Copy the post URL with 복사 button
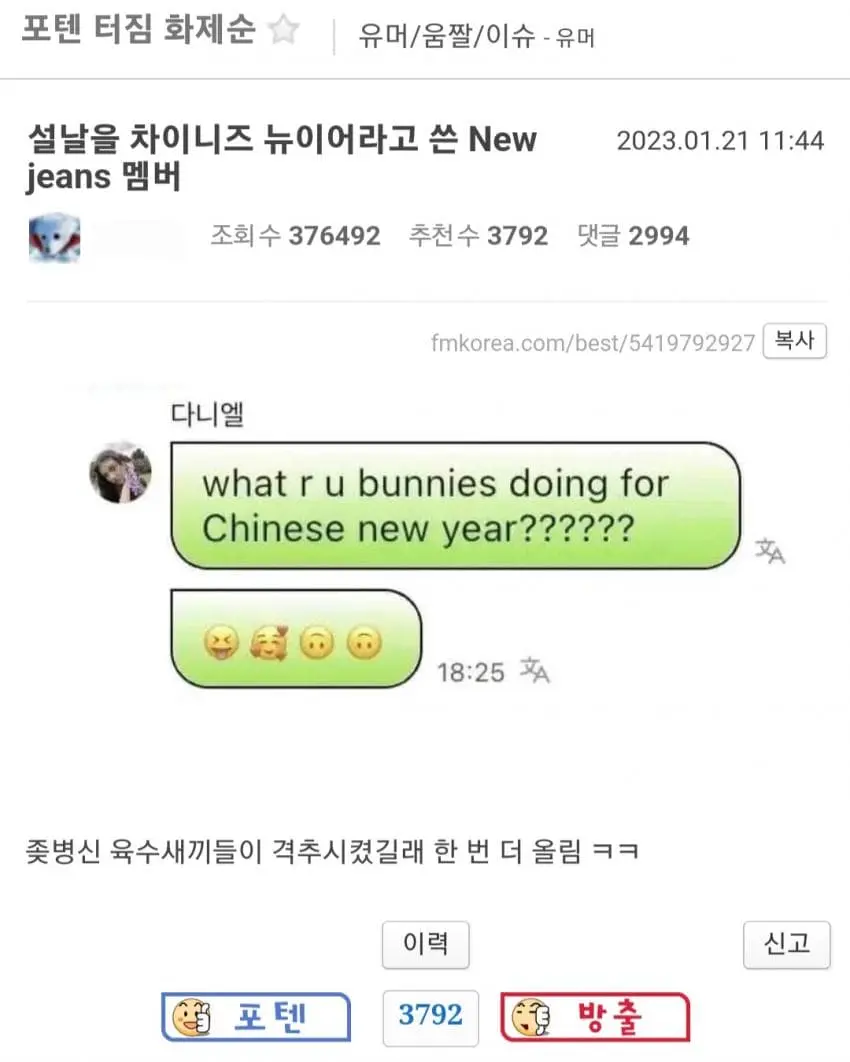850x1062 pixels. pos(795,341)
